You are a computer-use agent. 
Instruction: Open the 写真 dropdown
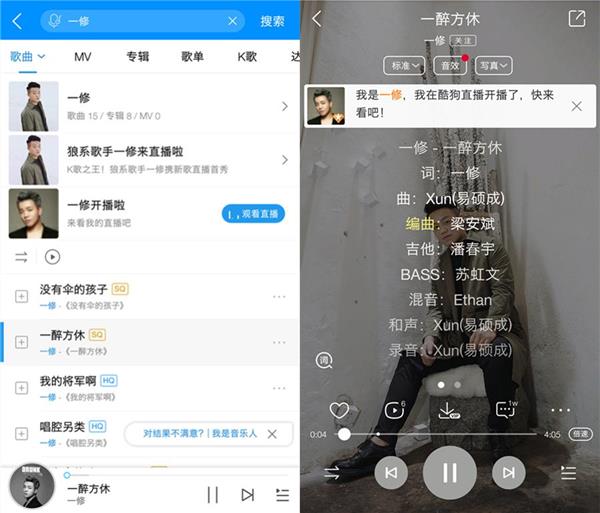pos(493,65)
